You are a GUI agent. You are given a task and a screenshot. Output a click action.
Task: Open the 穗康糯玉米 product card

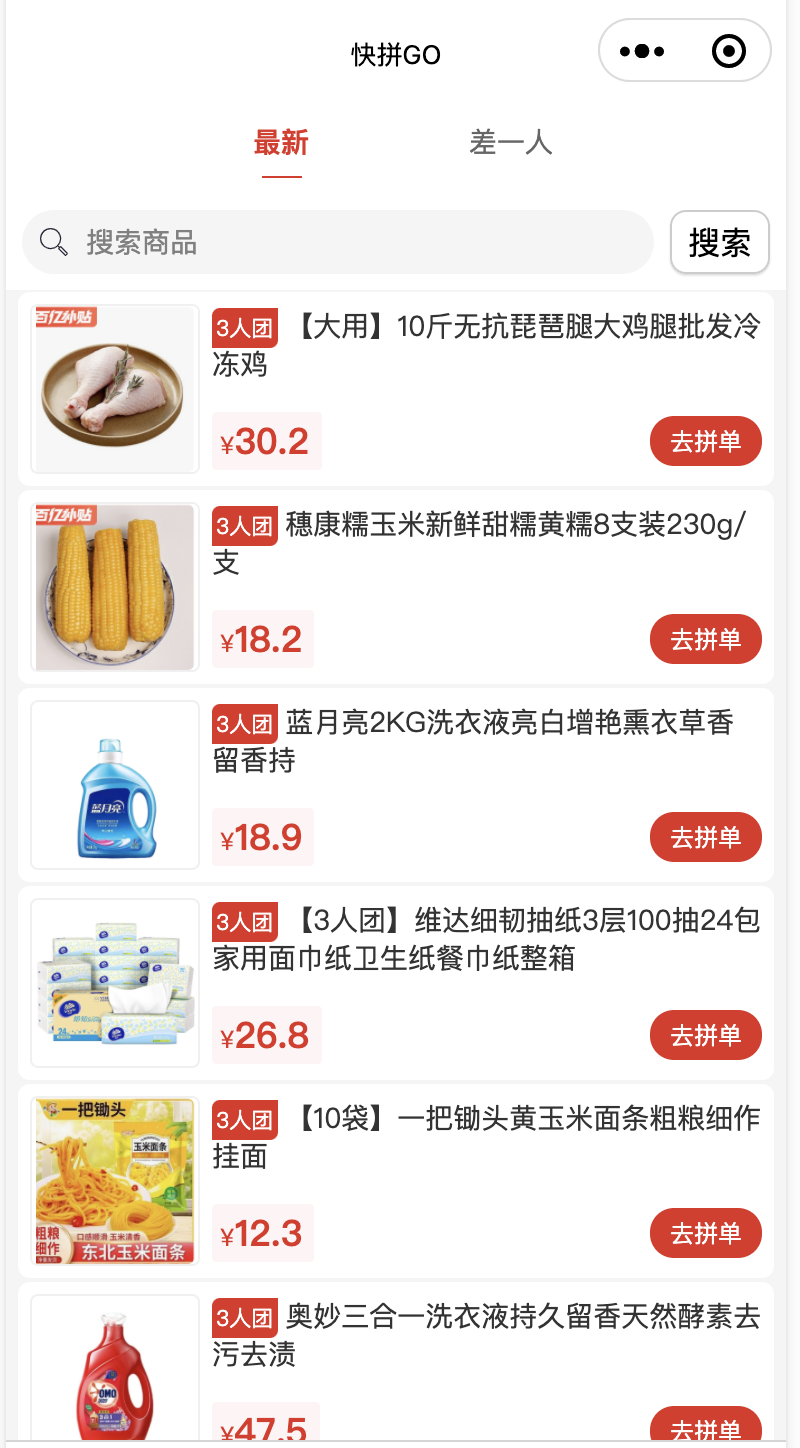click(x=486, y=543)
